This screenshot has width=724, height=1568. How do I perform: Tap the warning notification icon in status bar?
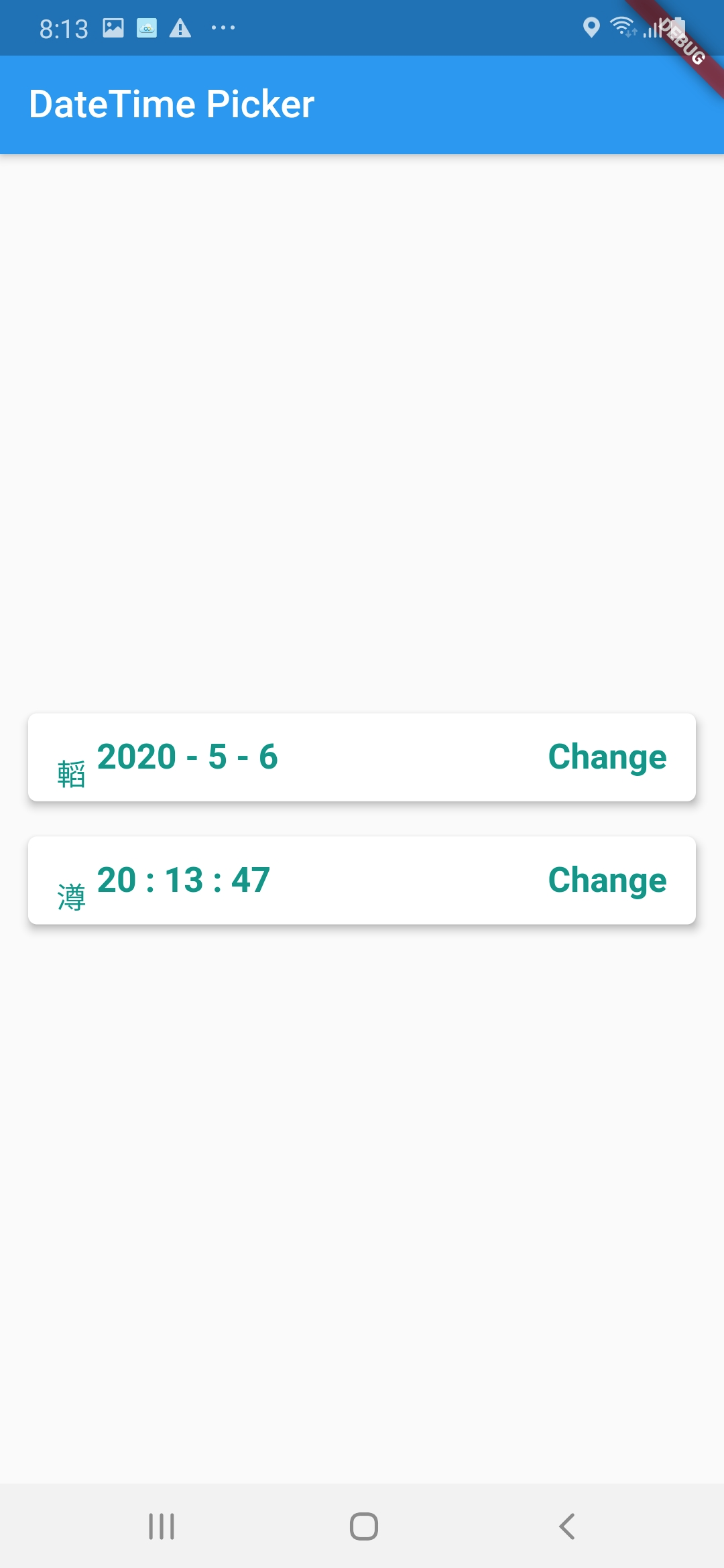[x=180, y=27]
